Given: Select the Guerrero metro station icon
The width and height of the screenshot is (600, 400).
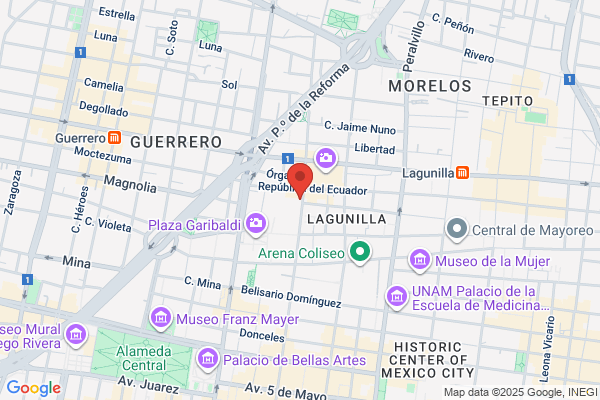Looking at the screenshot, I should pos(114,137).
